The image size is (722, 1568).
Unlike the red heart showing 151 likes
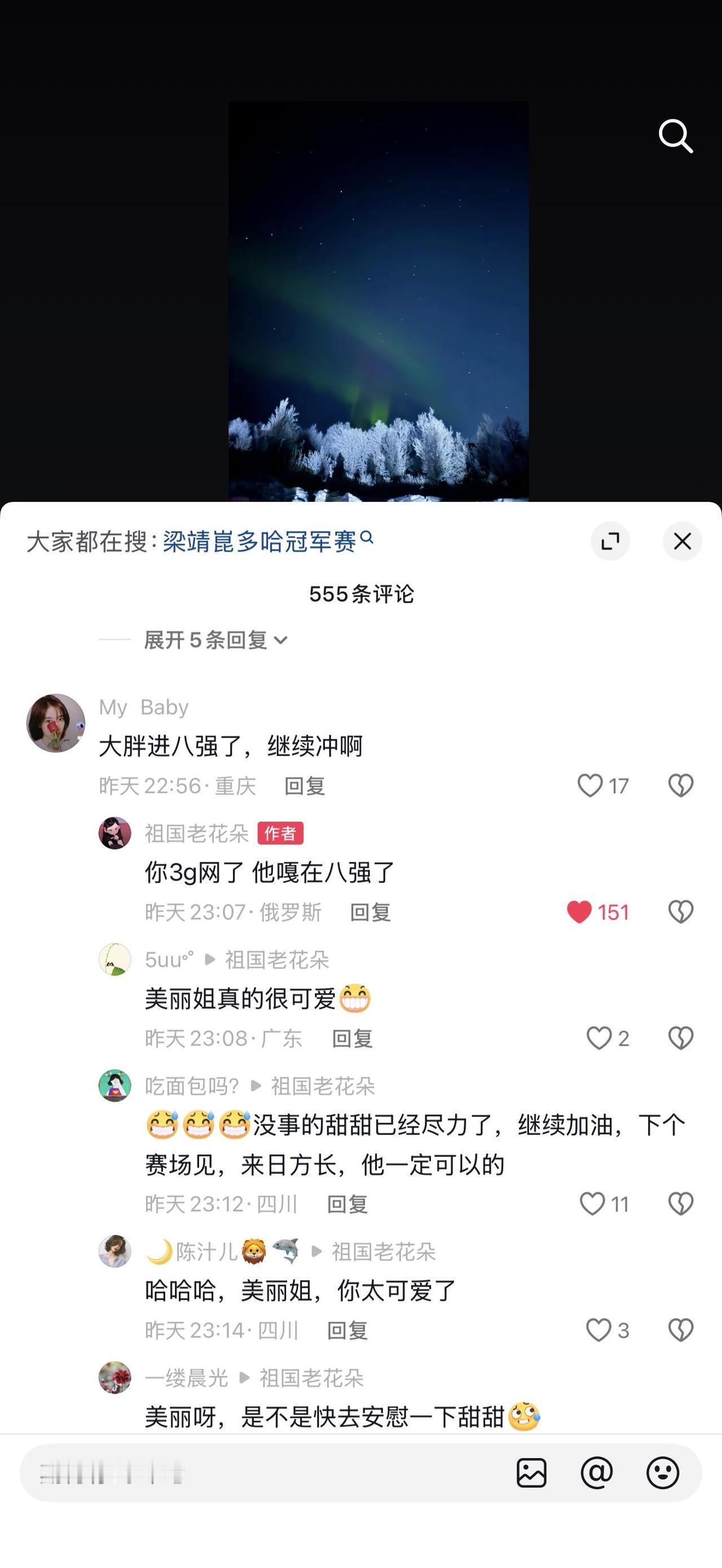pyautogui.click(x=580, y=912)
